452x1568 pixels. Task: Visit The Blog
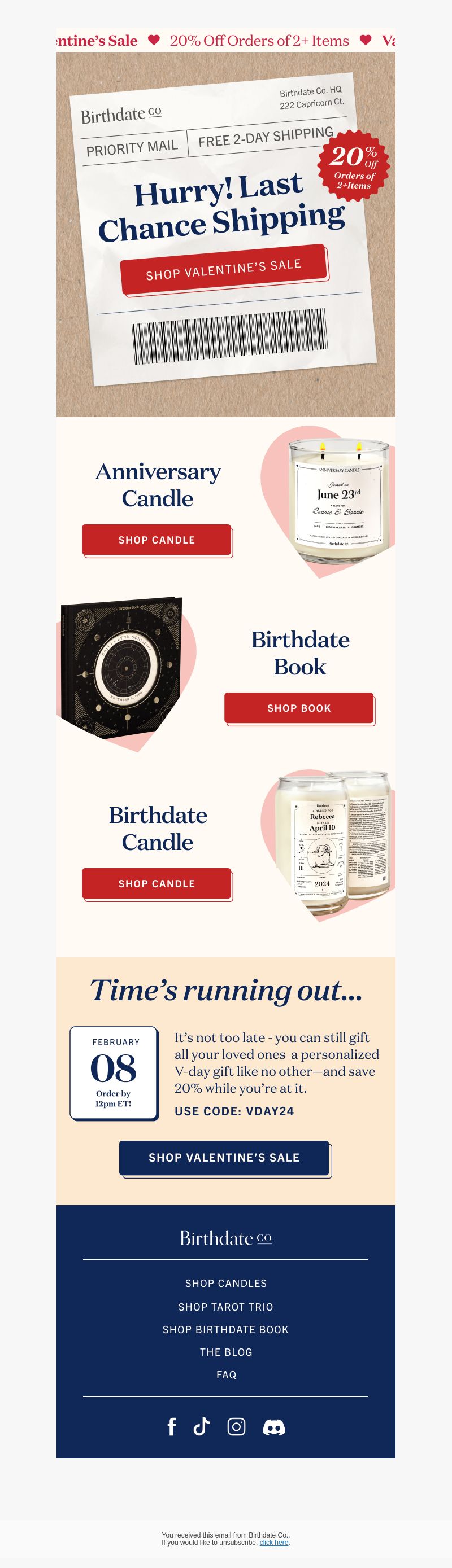(x=226, y=1352)
